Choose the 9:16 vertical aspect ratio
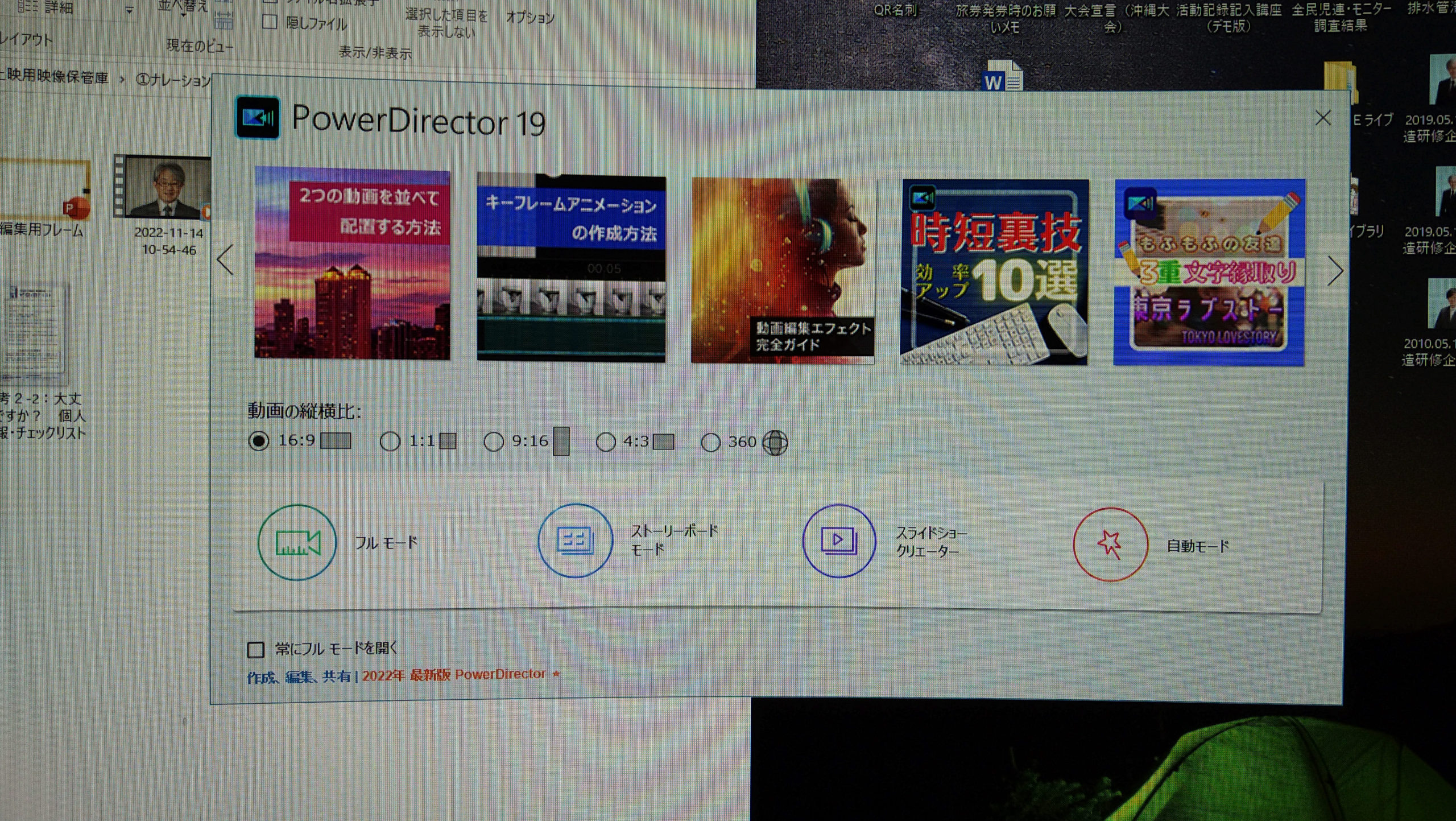The image size is (1456, 821). pyautogui.click(x=494, y=442)
